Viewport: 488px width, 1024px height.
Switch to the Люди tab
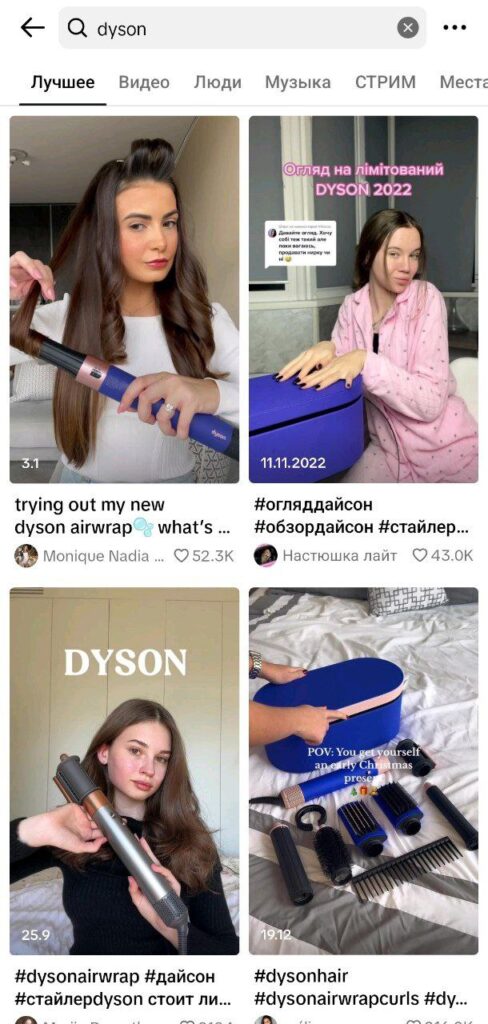click(x=218, y=82)
